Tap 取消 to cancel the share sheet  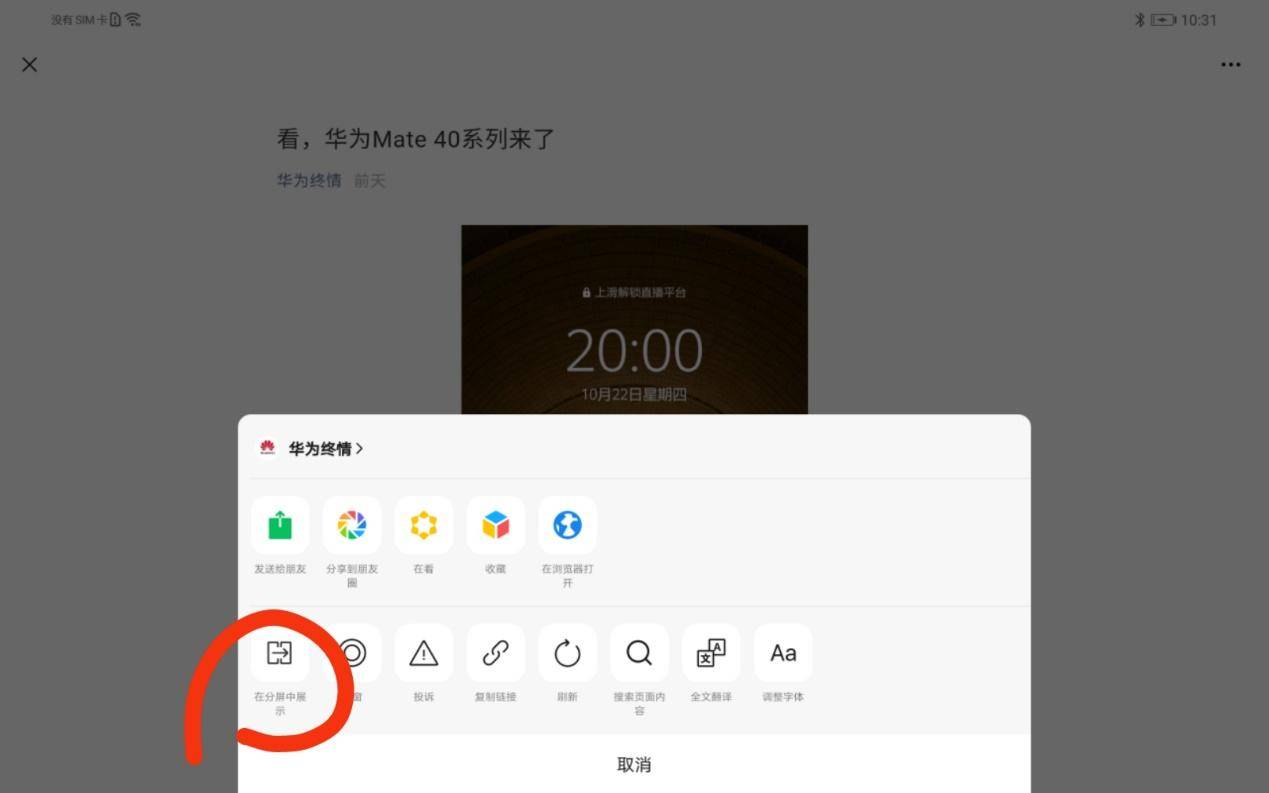(634, 765)
